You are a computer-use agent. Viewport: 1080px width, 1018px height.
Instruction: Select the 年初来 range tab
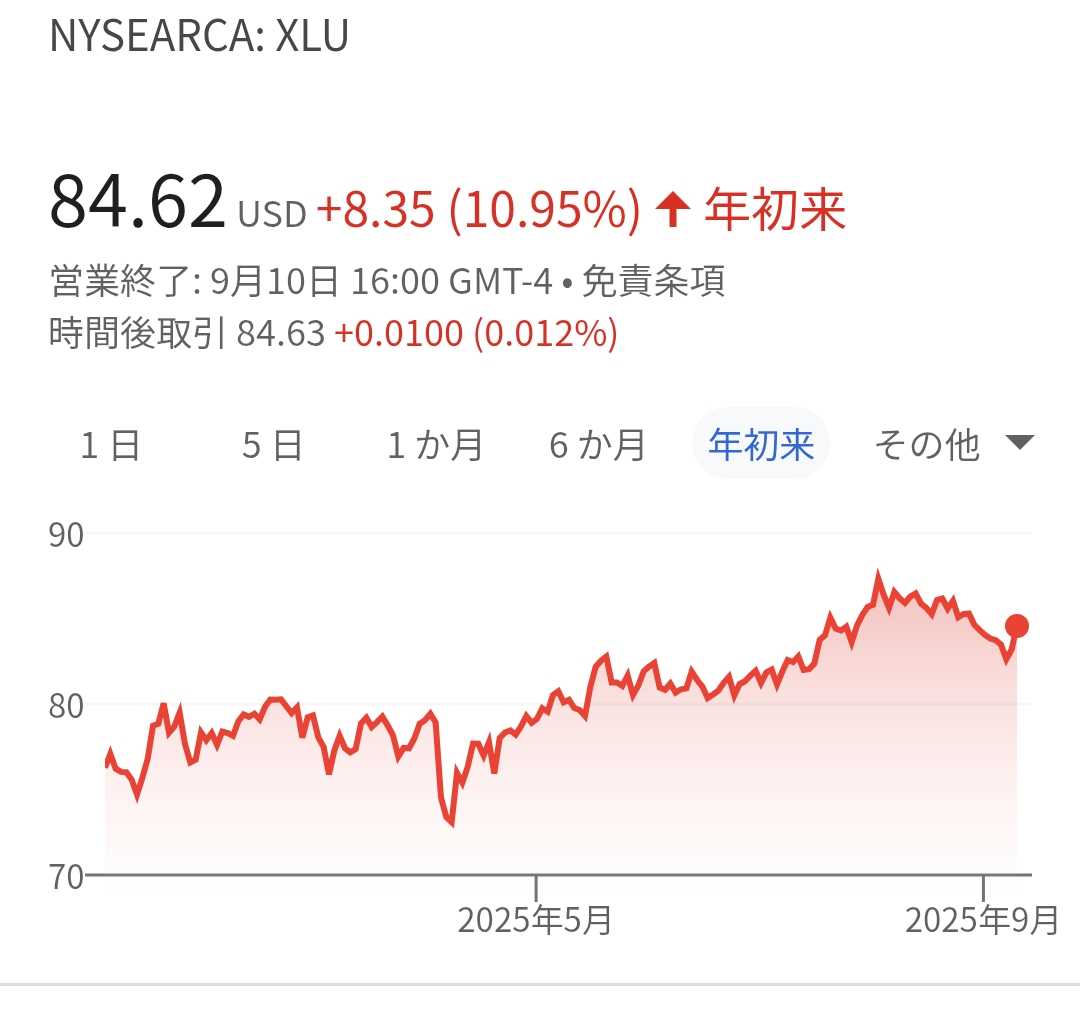point(761,444)
